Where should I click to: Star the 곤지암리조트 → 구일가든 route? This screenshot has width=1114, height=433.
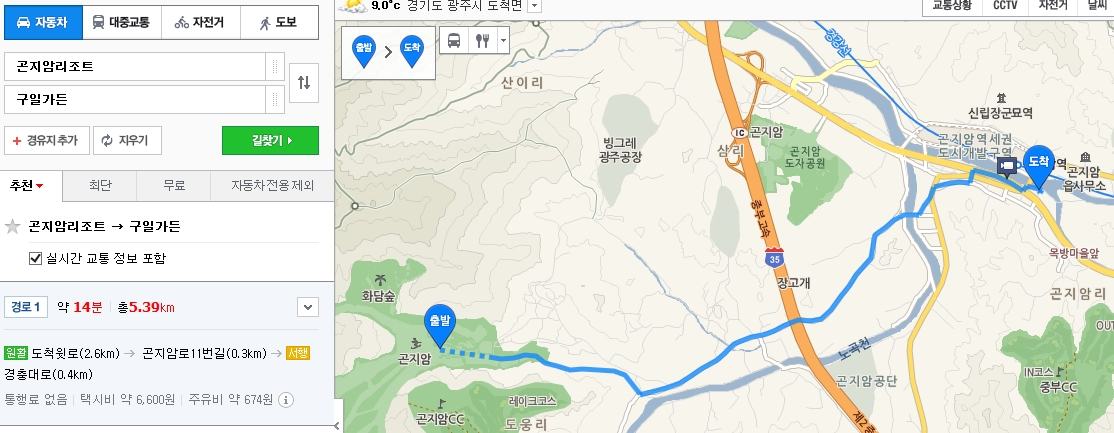click(x=13, y=227)
